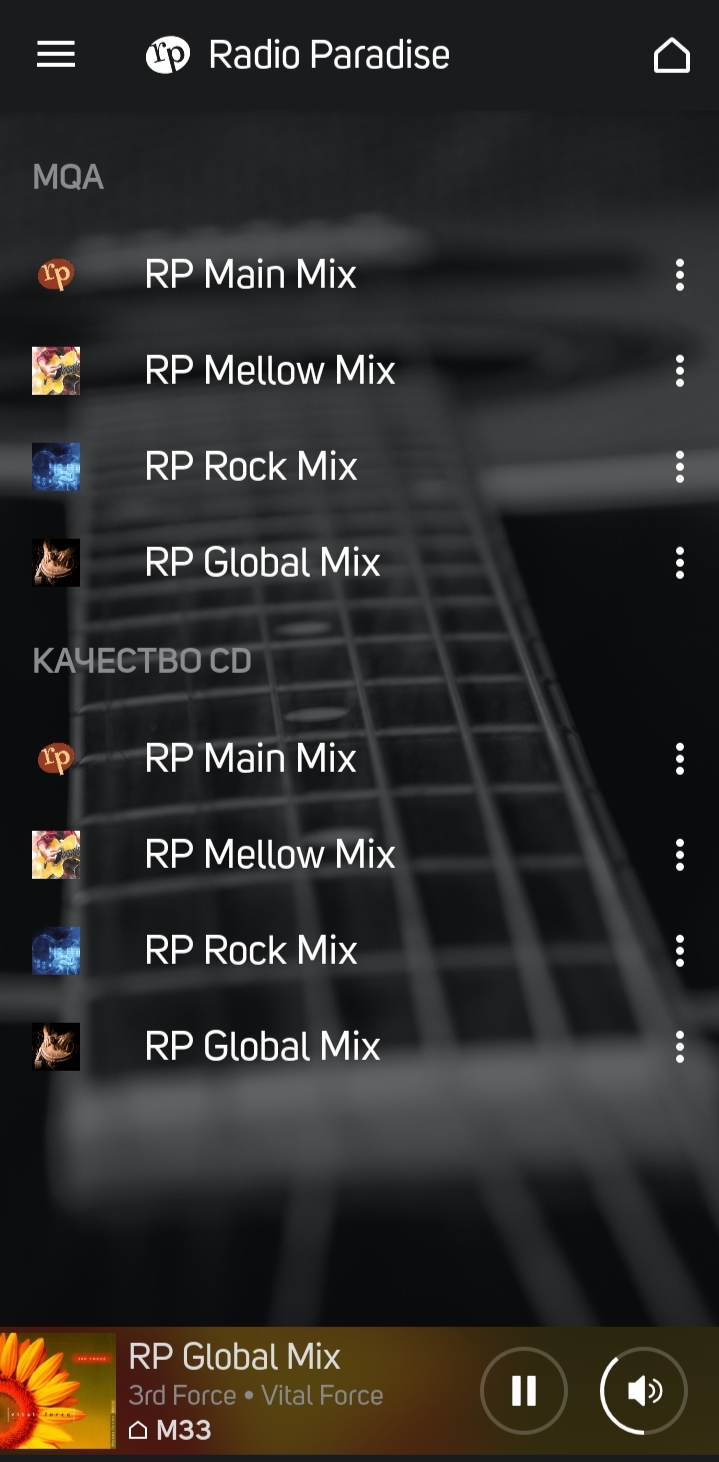Open options for MQA RP Mellow Mix
The image size is (719, 1462).
click(x=679, y=370)
